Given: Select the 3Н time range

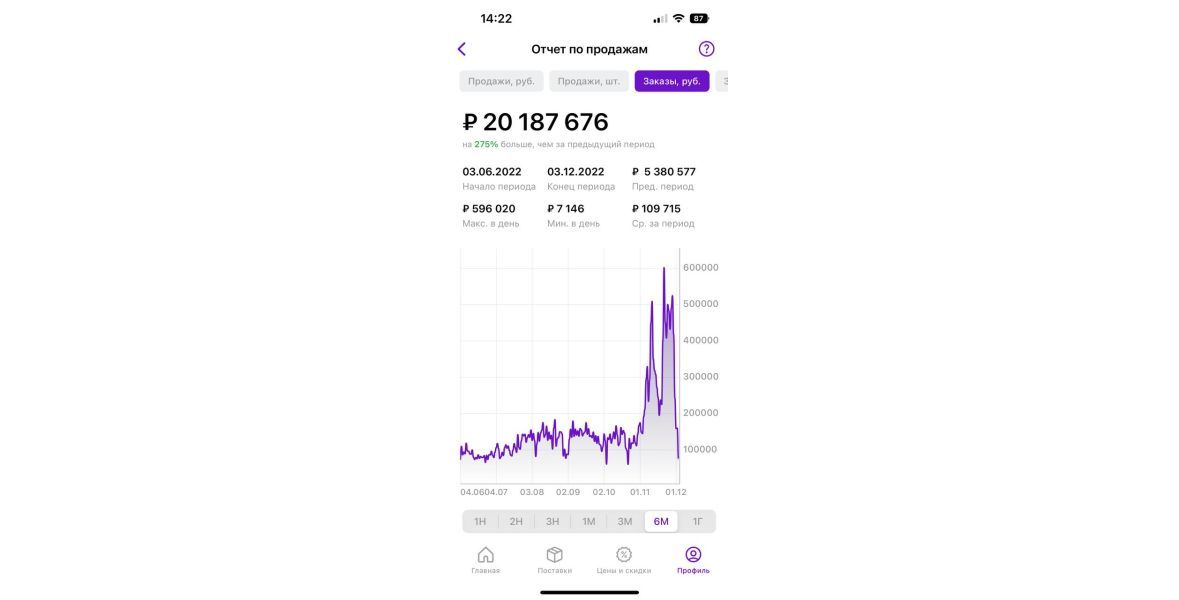Looking at the screenshot, I should [552, 522].
